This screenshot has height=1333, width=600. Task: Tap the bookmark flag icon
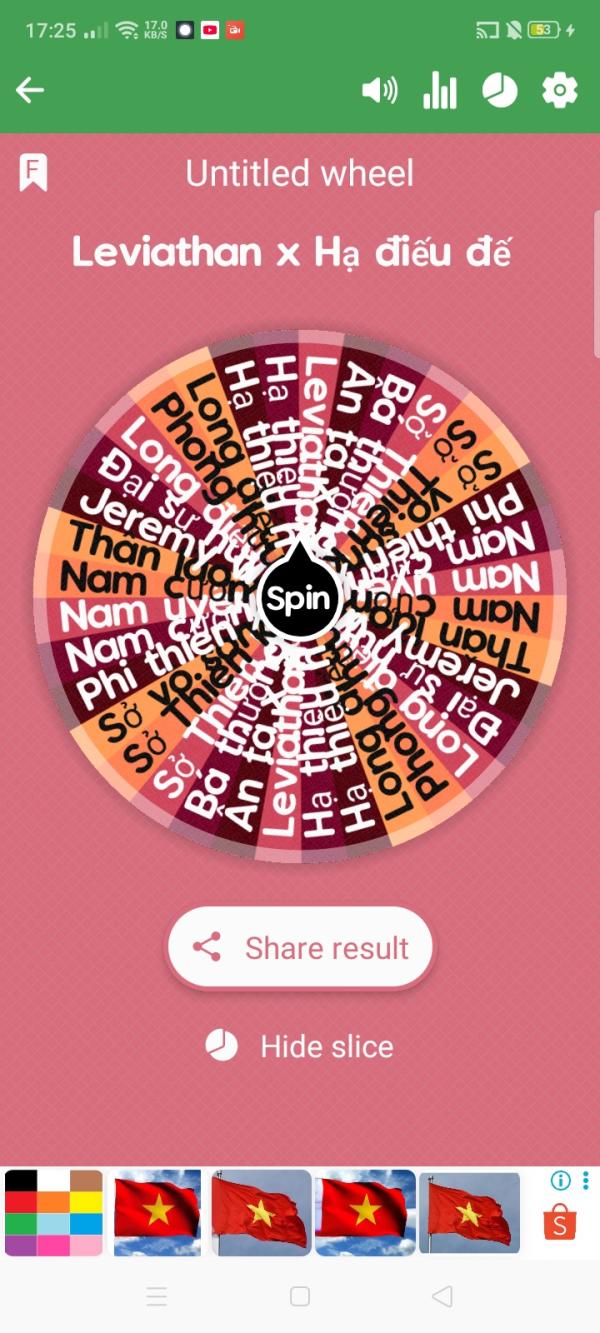click(33, 173)
